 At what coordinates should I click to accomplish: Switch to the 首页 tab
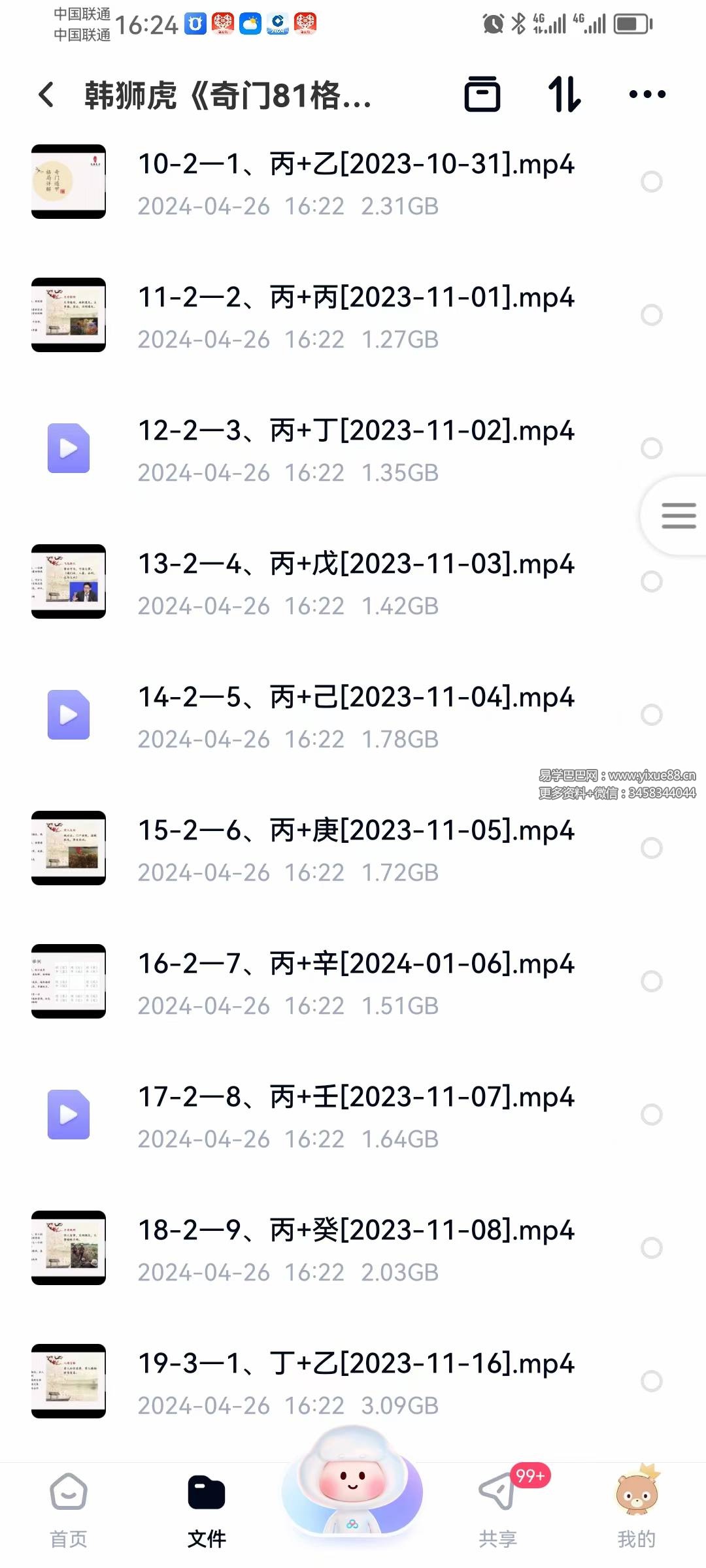point(69,1511)
